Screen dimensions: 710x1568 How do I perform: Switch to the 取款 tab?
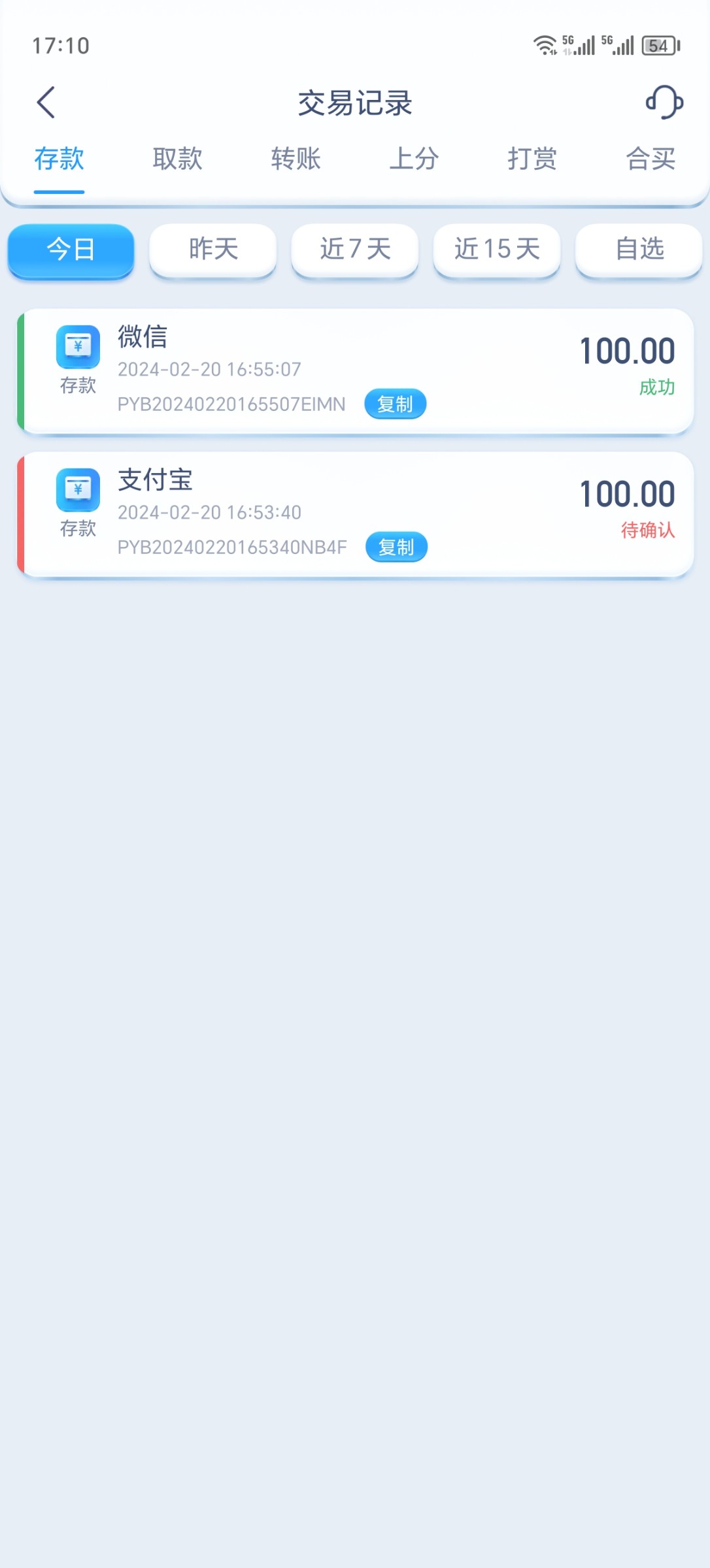[177, 159]
